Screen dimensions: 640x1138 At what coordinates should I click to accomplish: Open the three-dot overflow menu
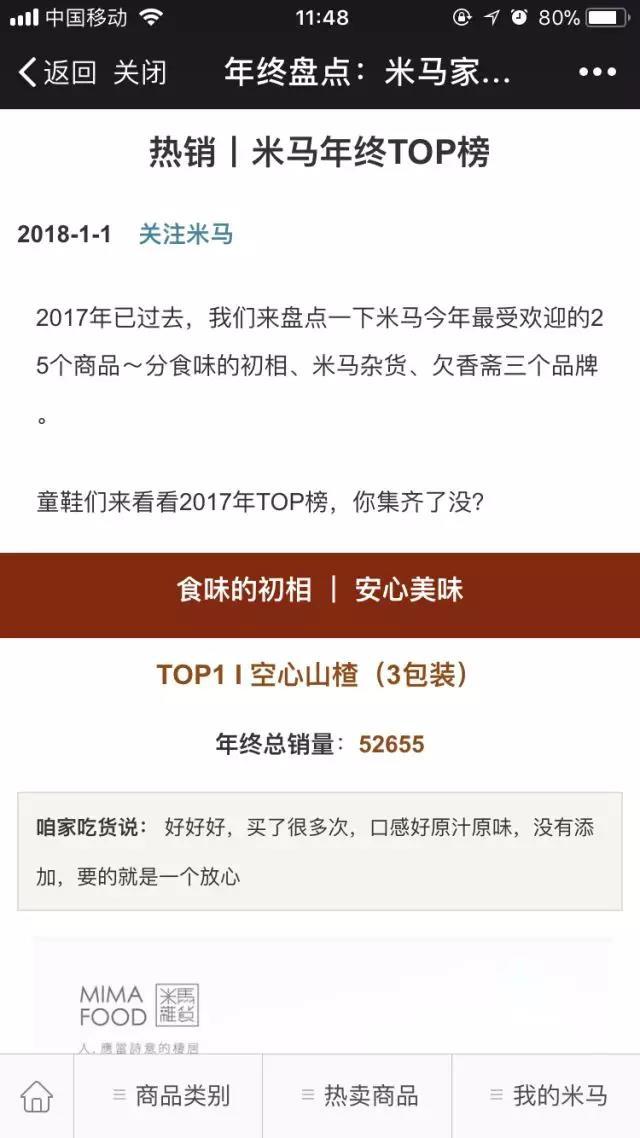click(x=597, y=72)
